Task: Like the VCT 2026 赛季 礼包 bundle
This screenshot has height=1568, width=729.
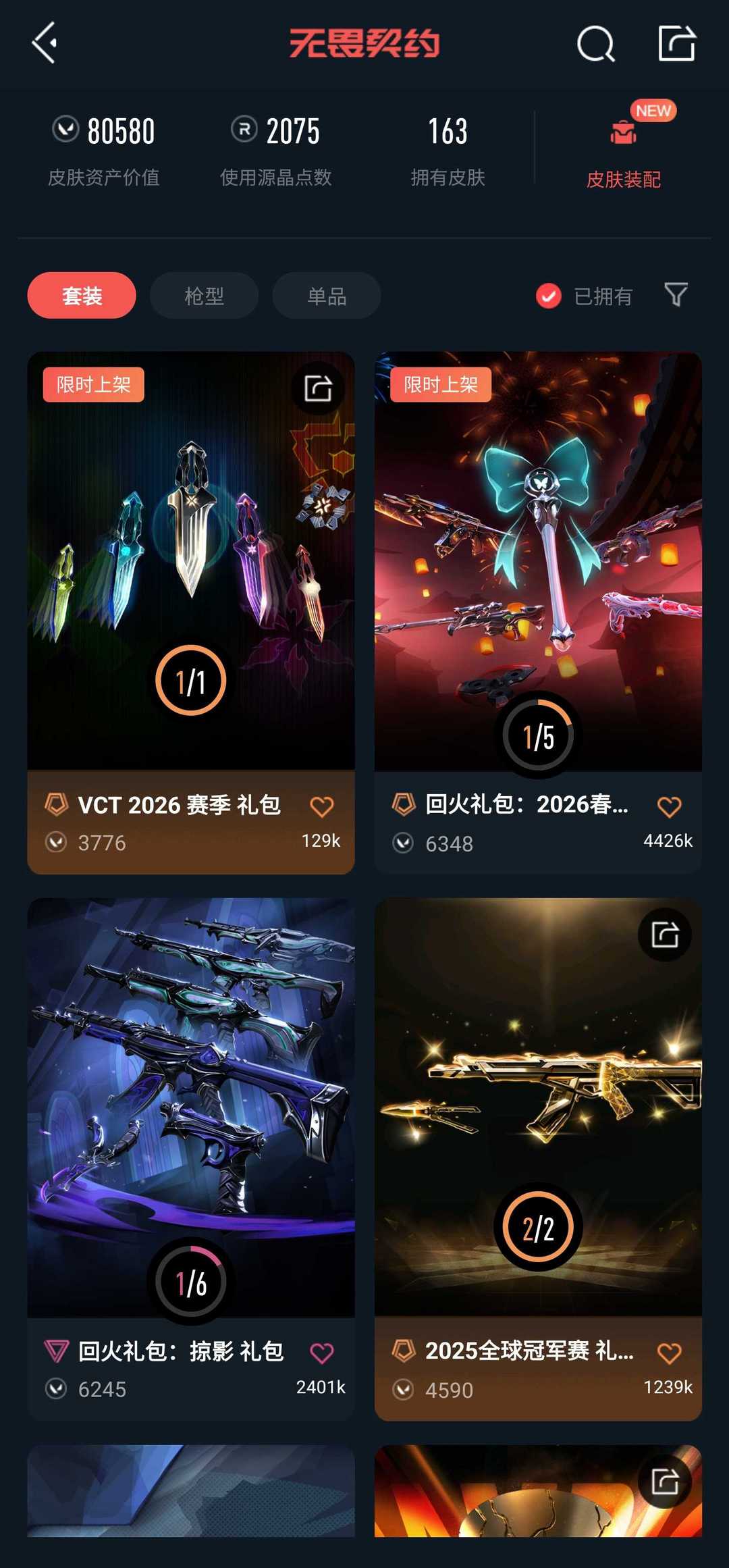Action: coord(321,806)
